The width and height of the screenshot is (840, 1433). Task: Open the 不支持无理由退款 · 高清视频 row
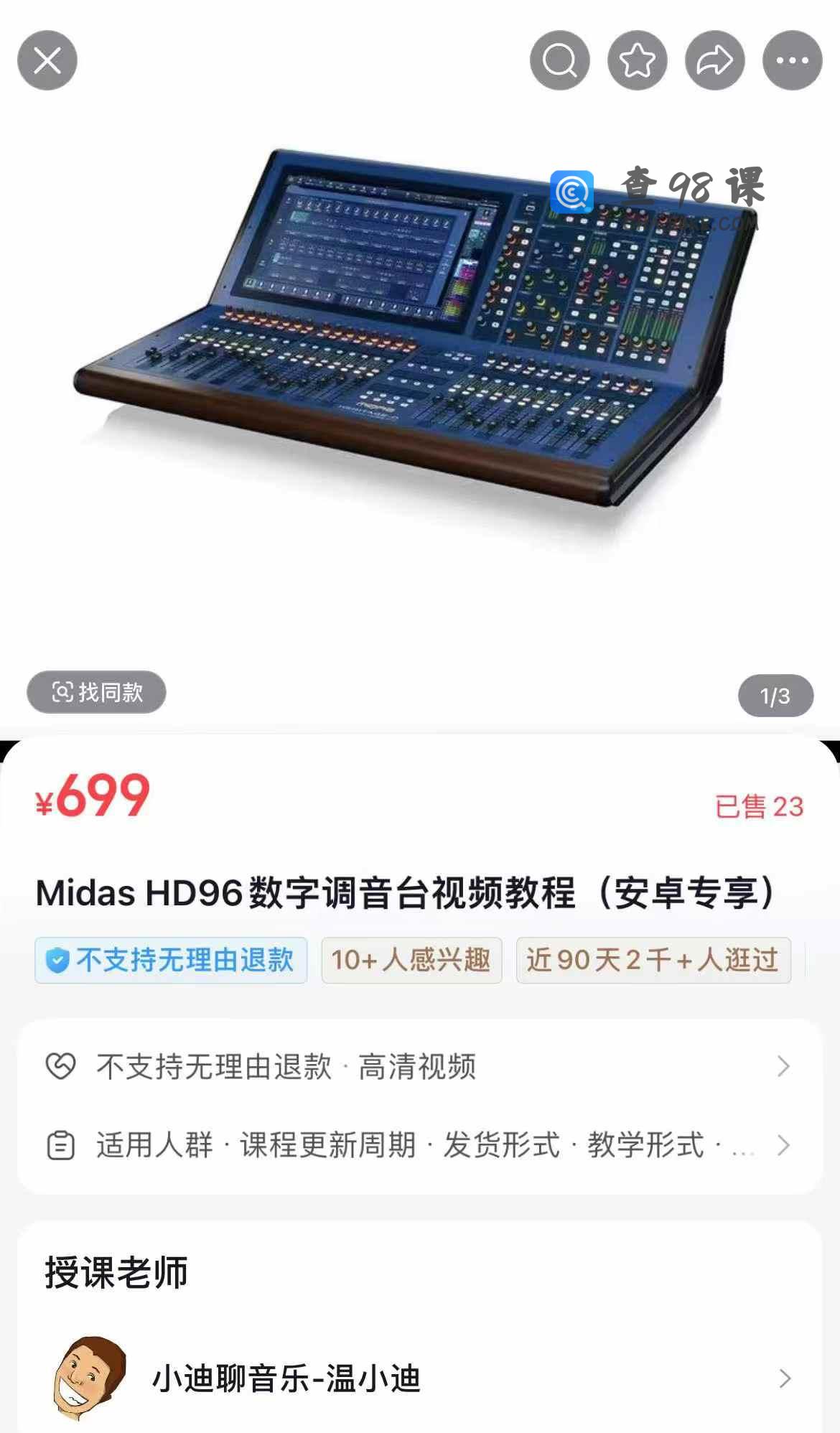(420, 1066)
